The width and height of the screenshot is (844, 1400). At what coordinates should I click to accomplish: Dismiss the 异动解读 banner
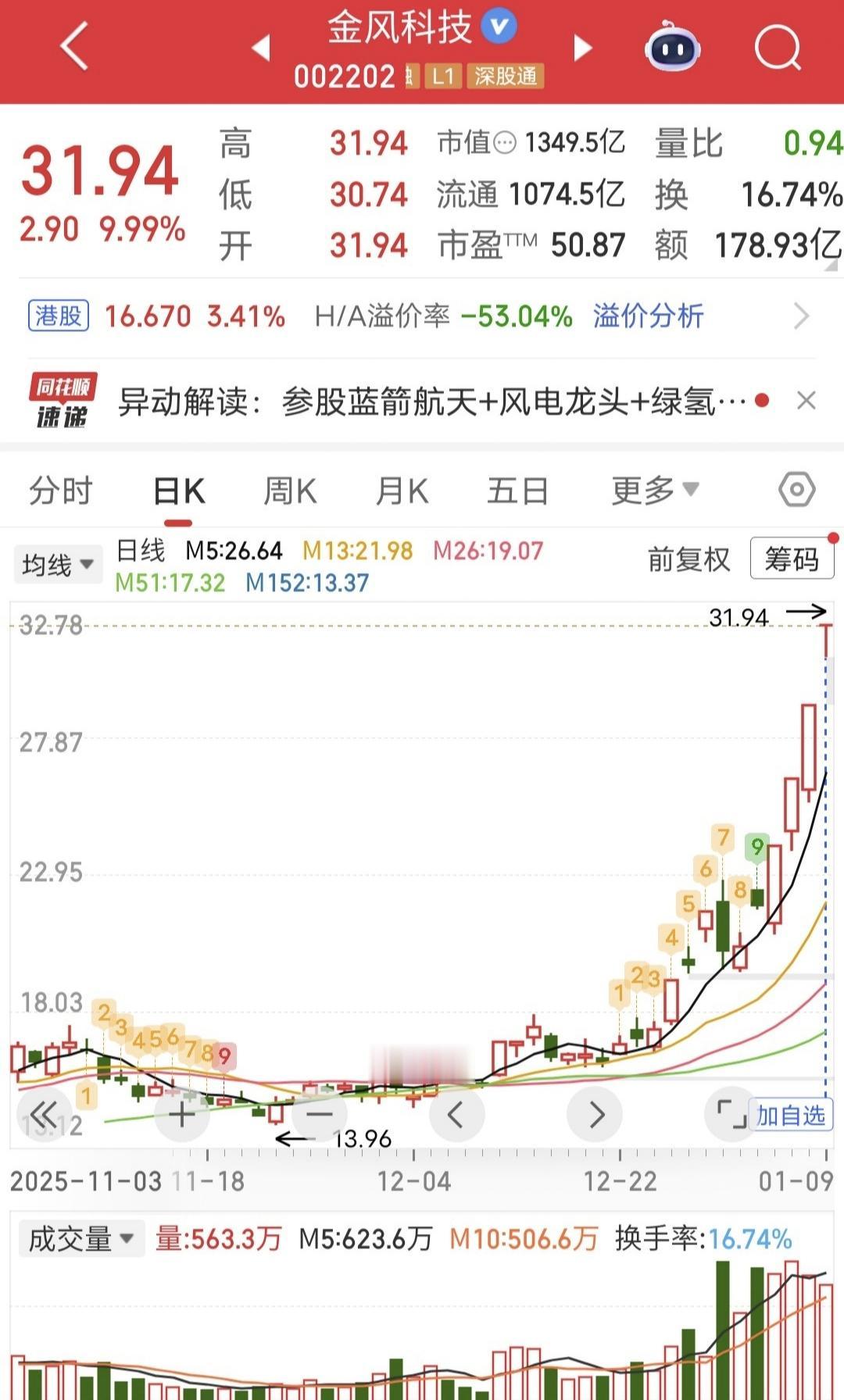pyautogui.click(x=806, y=401)
